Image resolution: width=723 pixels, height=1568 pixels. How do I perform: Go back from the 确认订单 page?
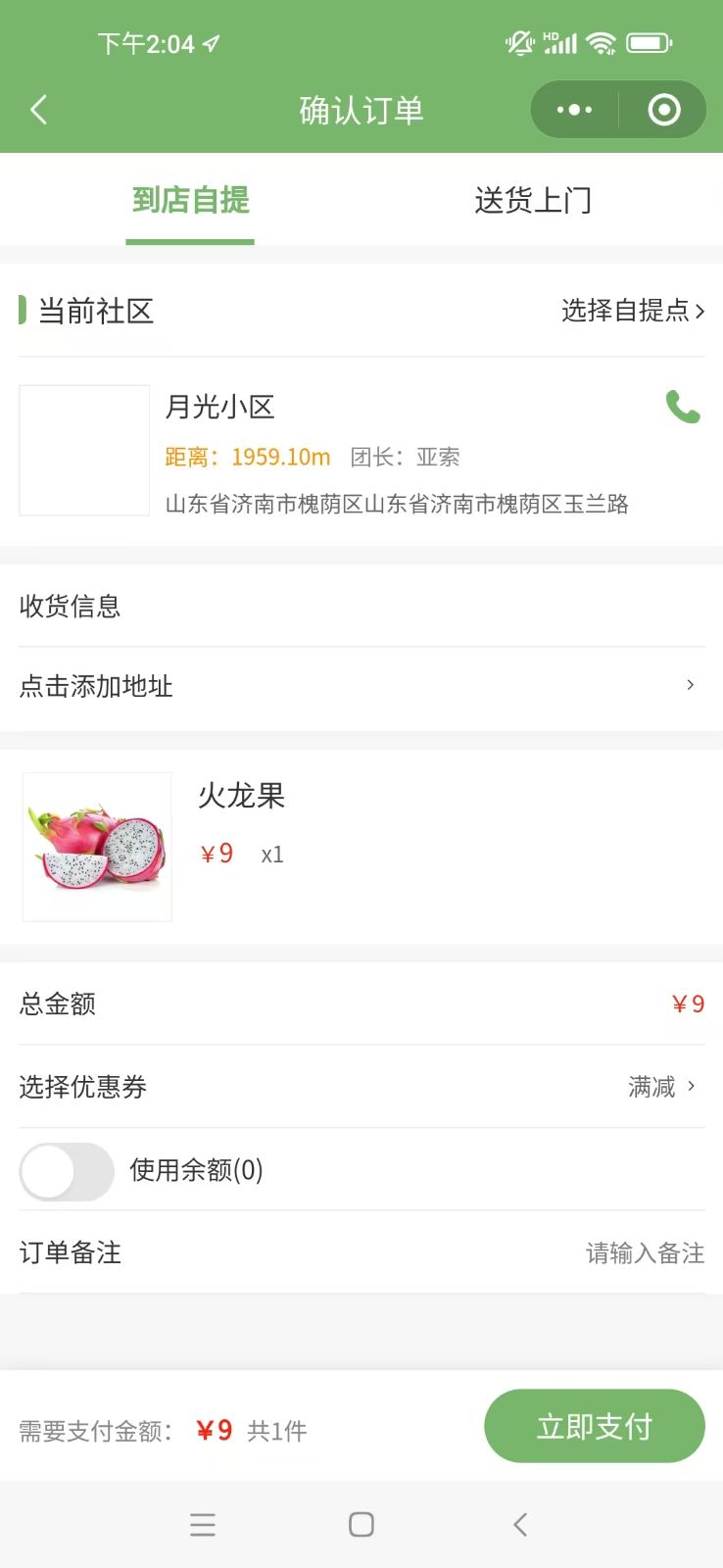point(39,110)
